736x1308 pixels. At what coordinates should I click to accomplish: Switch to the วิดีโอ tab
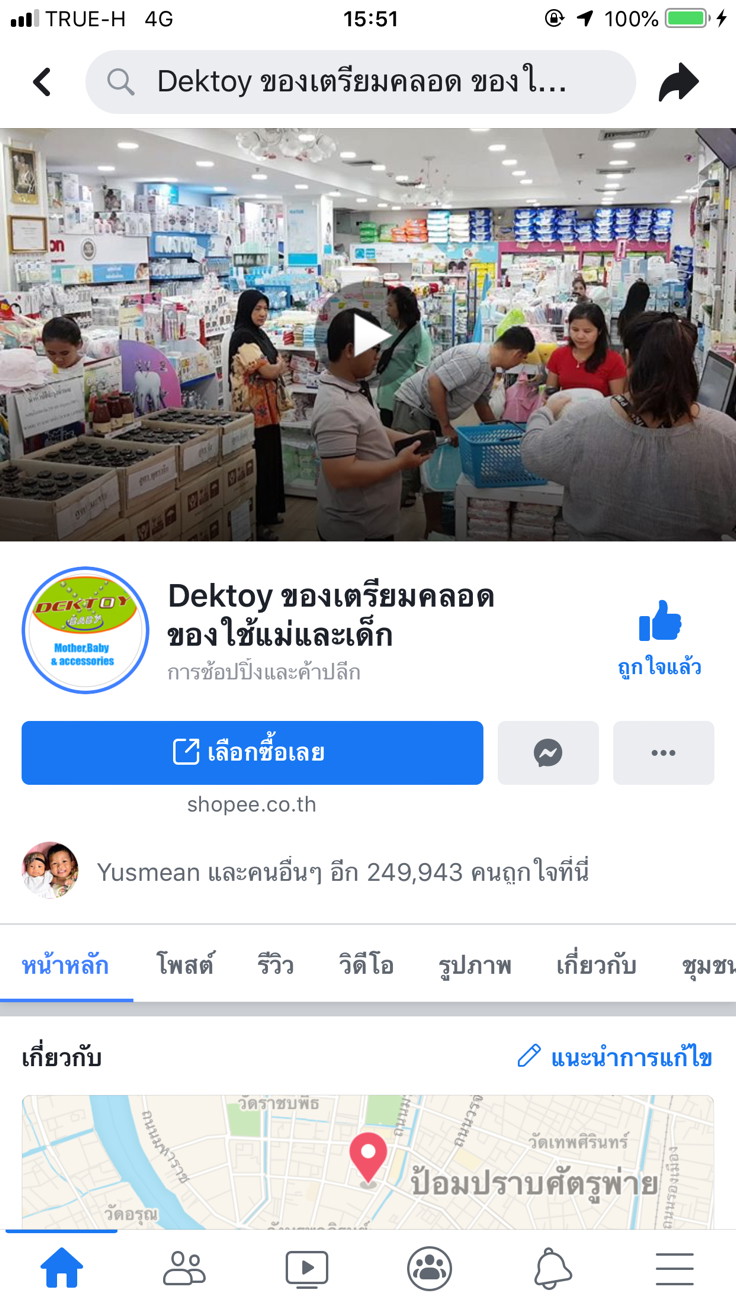[365, 966]
